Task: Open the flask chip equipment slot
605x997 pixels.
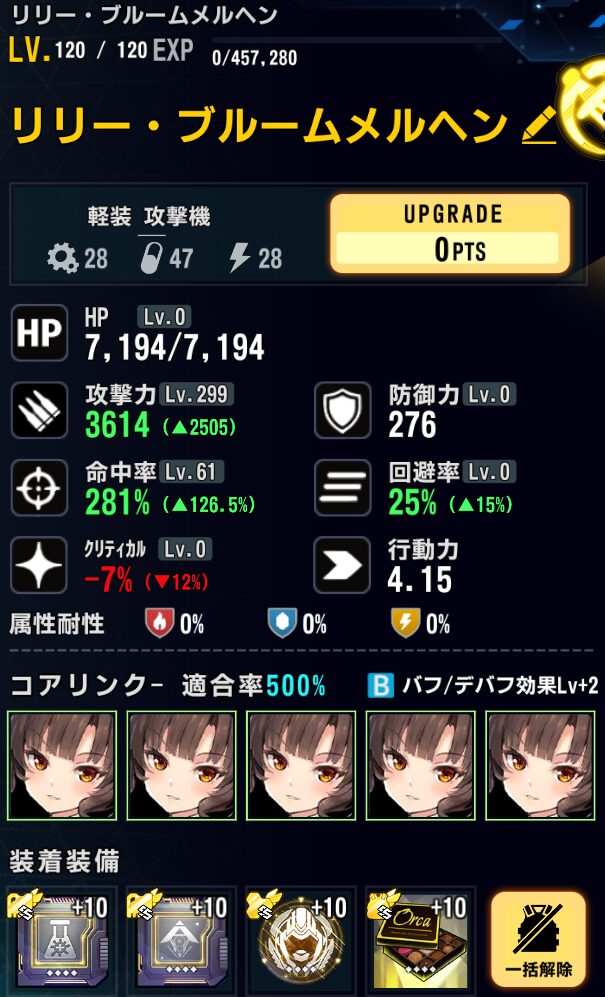Action: (x=62, y=940)
